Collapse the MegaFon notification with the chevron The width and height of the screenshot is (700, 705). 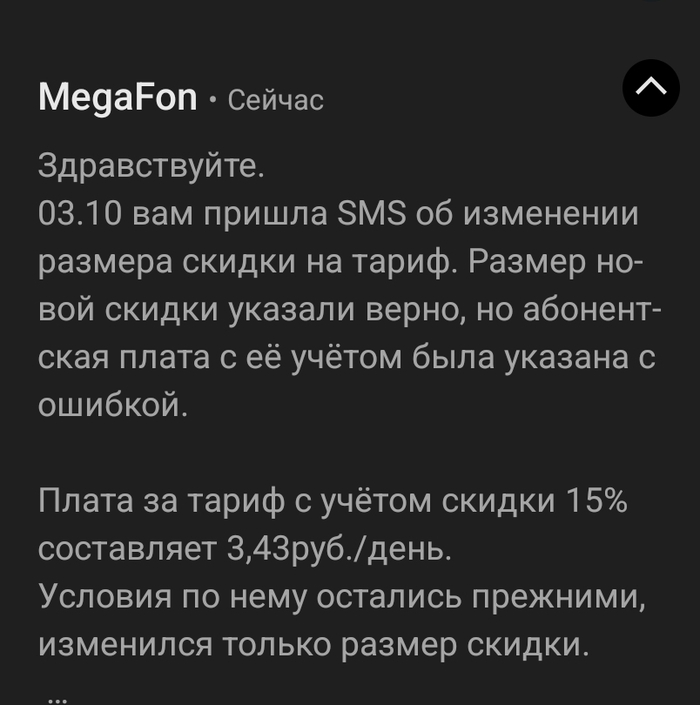651,89
